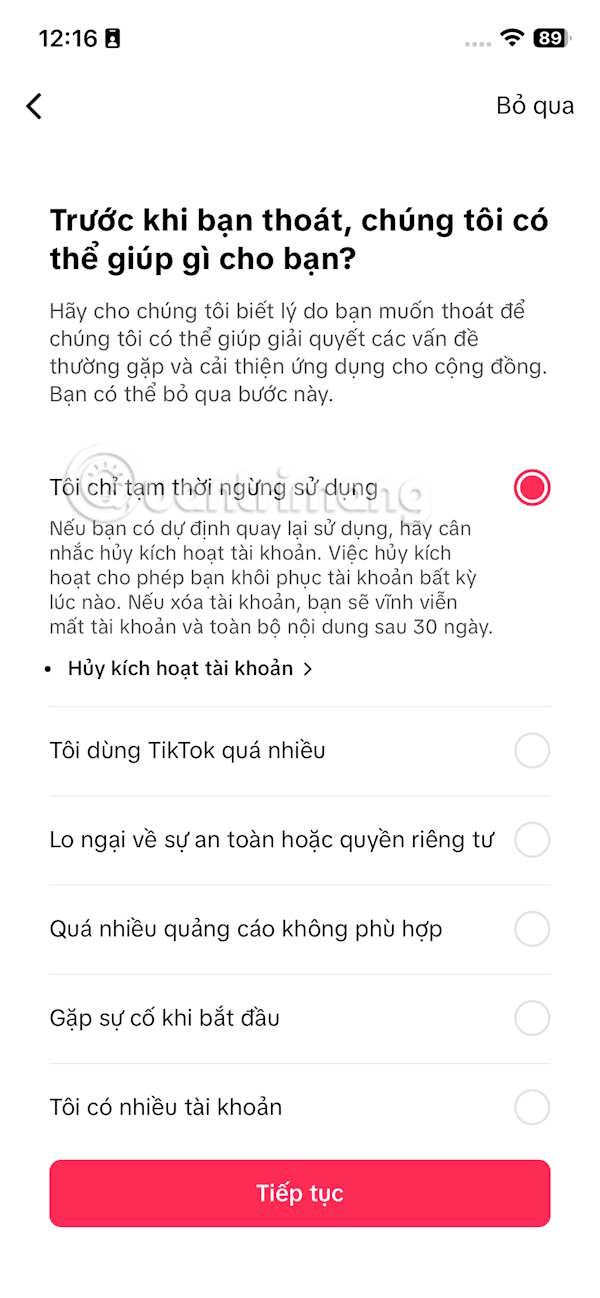Choose Tôi dùng TikTok quá nhiều
This screenshot has width=600, height=1298.
531,750
